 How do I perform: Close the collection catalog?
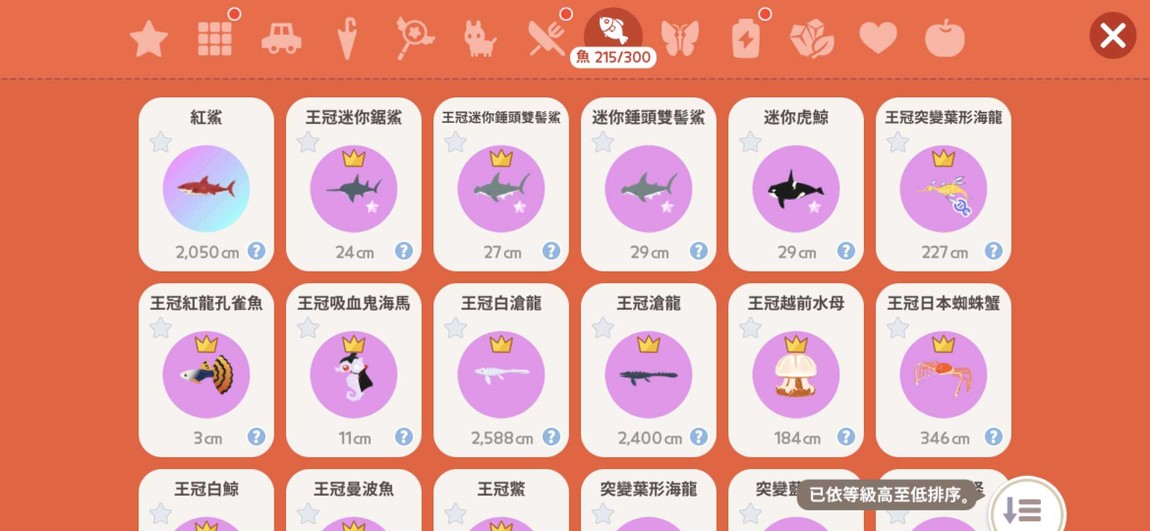tap(1113, 36)
